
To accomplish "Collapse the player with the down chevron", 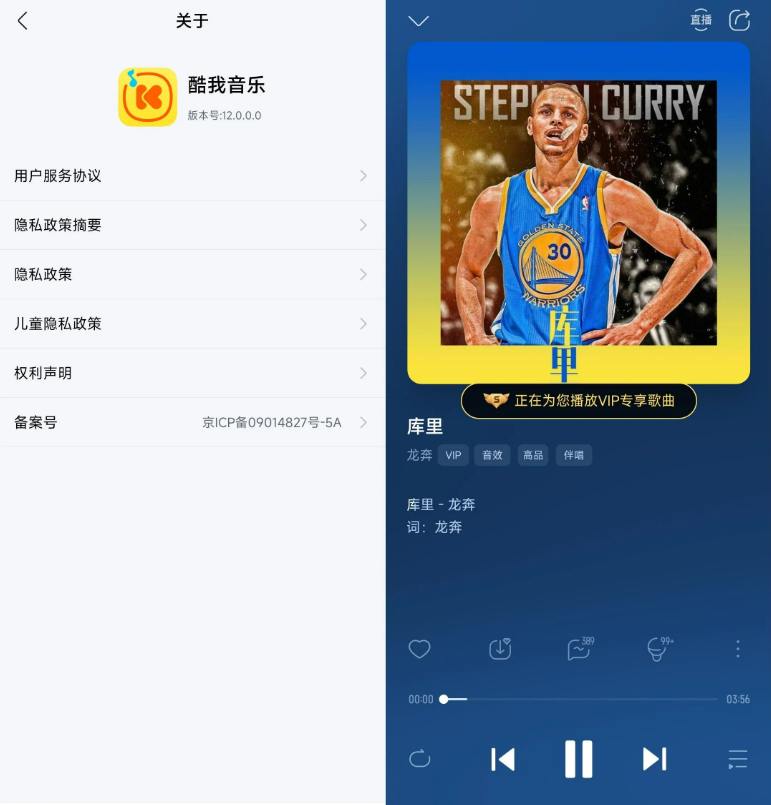I will point(418,20).
